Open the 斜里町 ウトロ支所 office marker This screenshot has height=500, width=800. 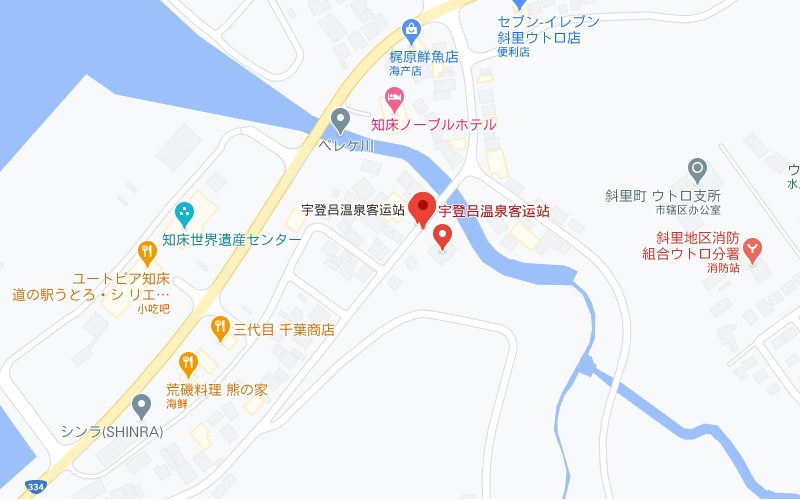click(x=698, y=168)
